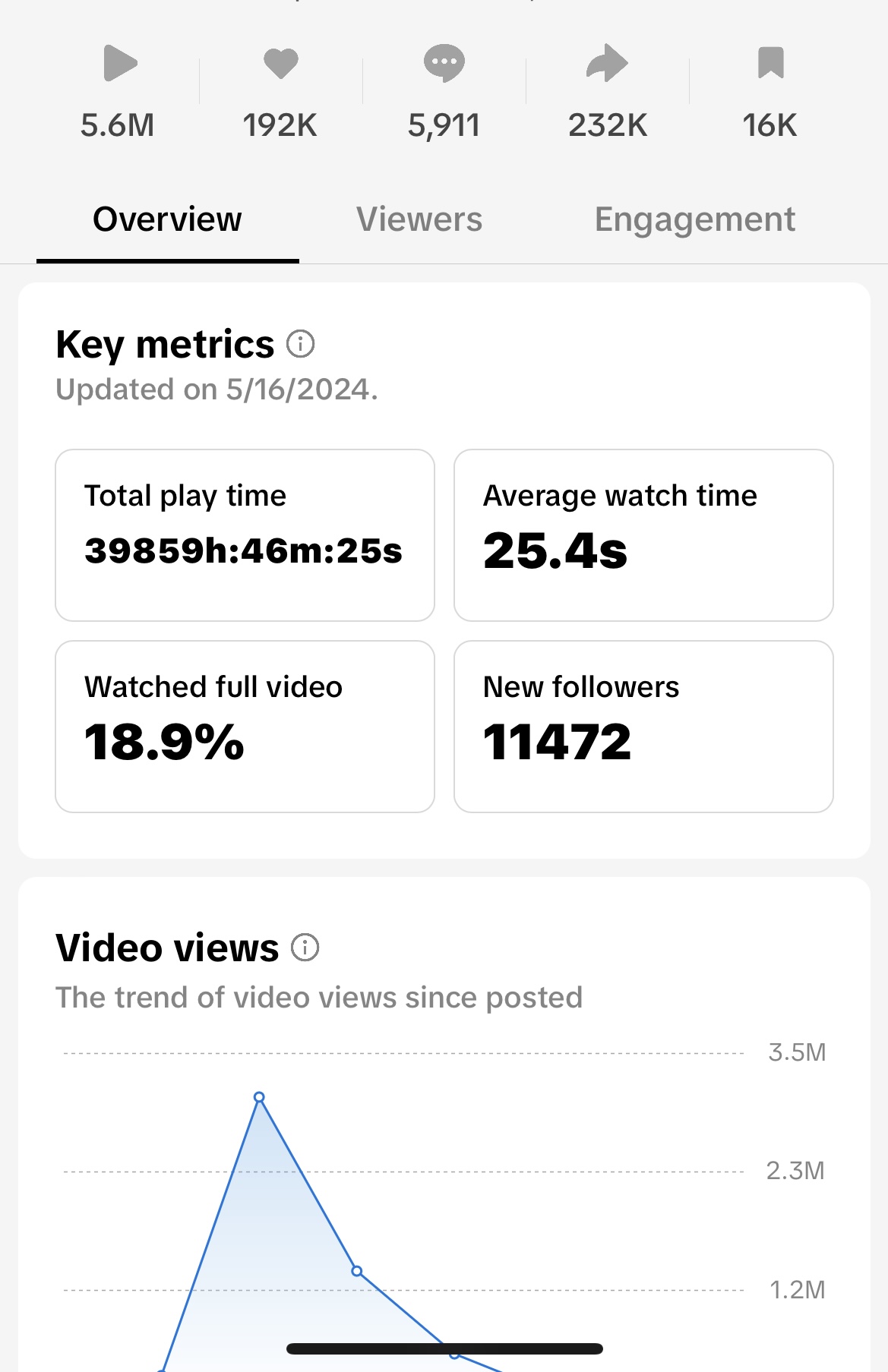Tap the peak data point on the views chart
This screenshot has width=888, height=1372.
coord(259,1097)
